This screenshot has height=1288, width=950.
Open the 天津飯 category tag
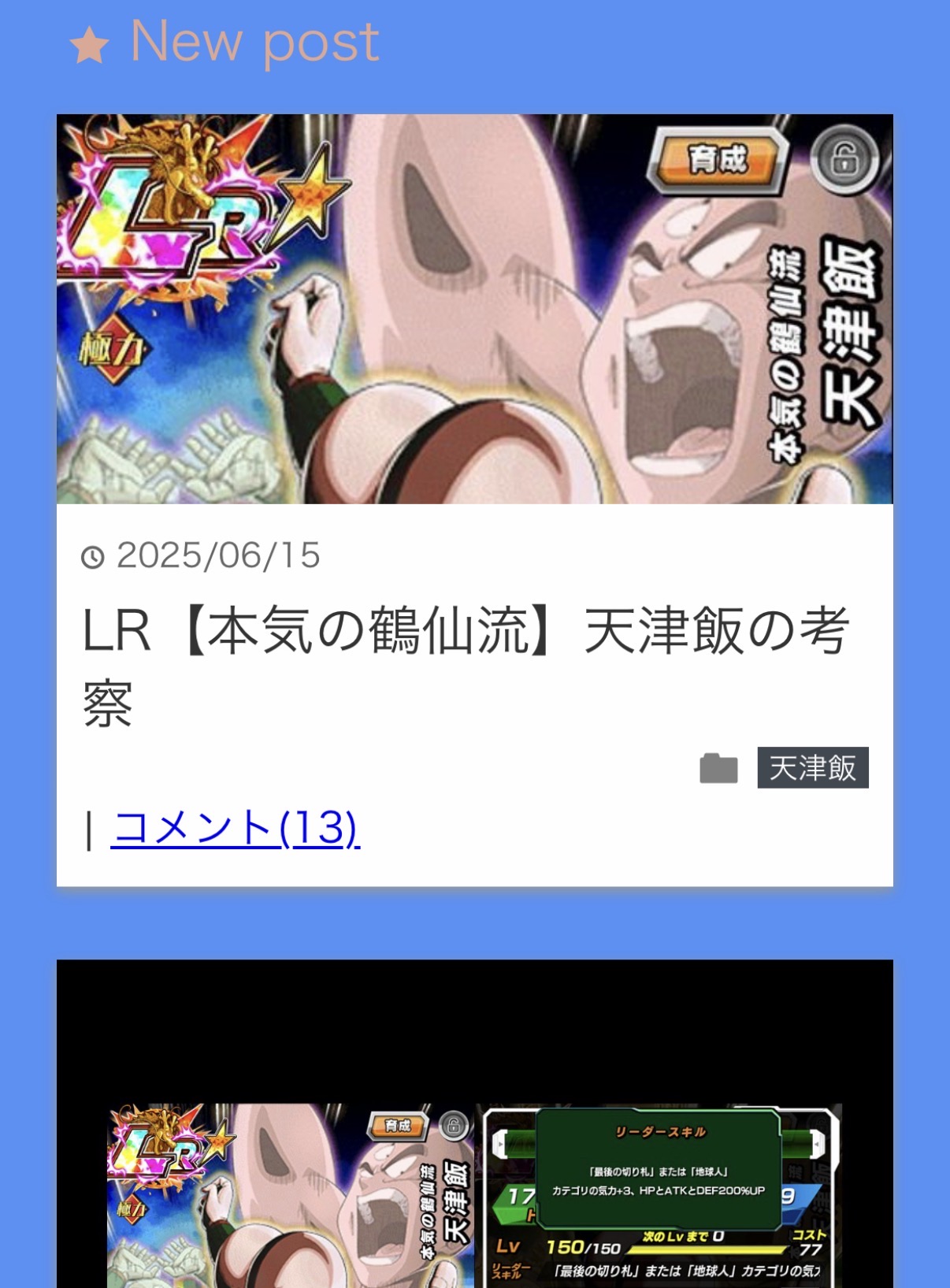tap(812, 768)
